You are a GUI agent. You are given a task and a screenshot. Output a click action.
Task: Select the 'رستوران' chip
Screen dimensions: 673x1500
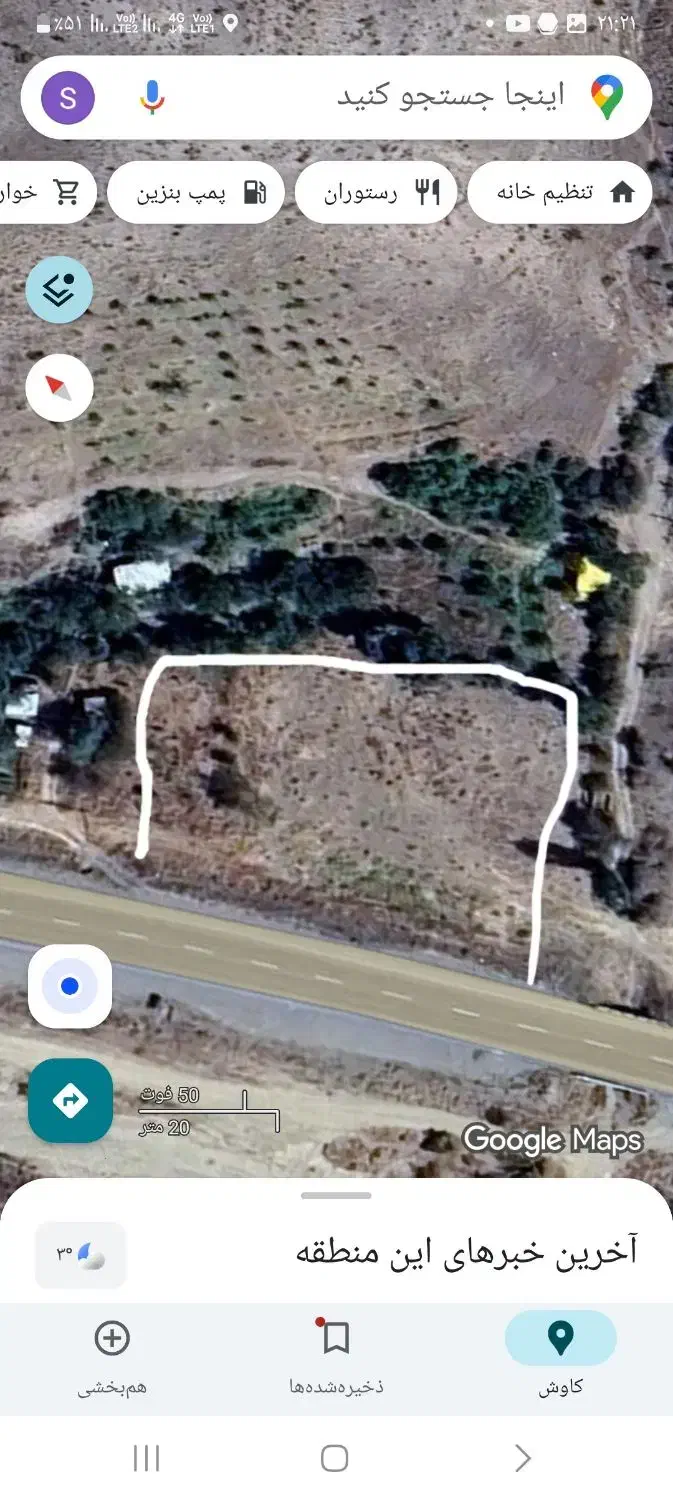(x=376, y=193)
